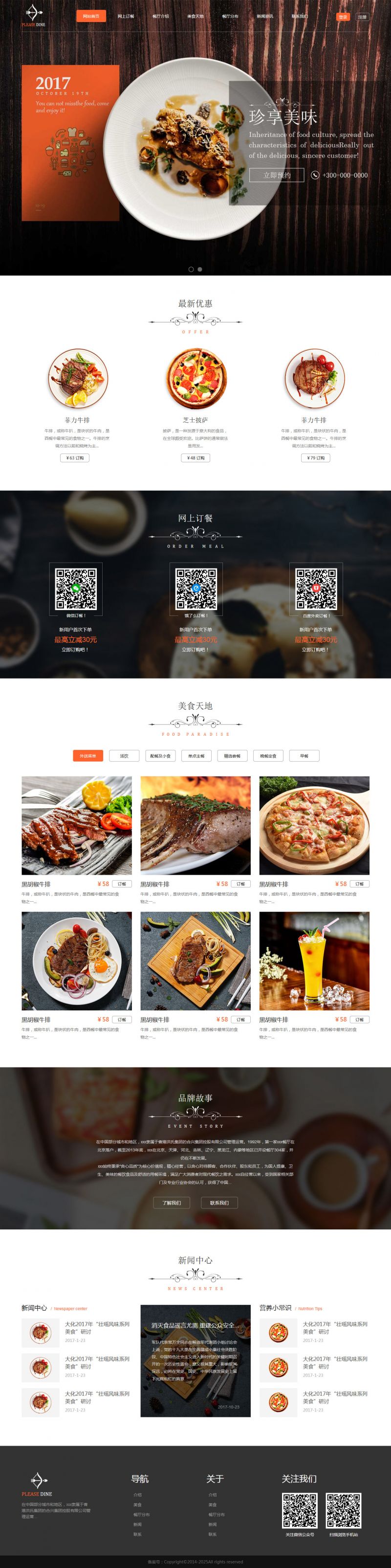This screenshot has height=1568, width=391.
Task: Open the 网上订餐 nav item
Action: point(126,17)
